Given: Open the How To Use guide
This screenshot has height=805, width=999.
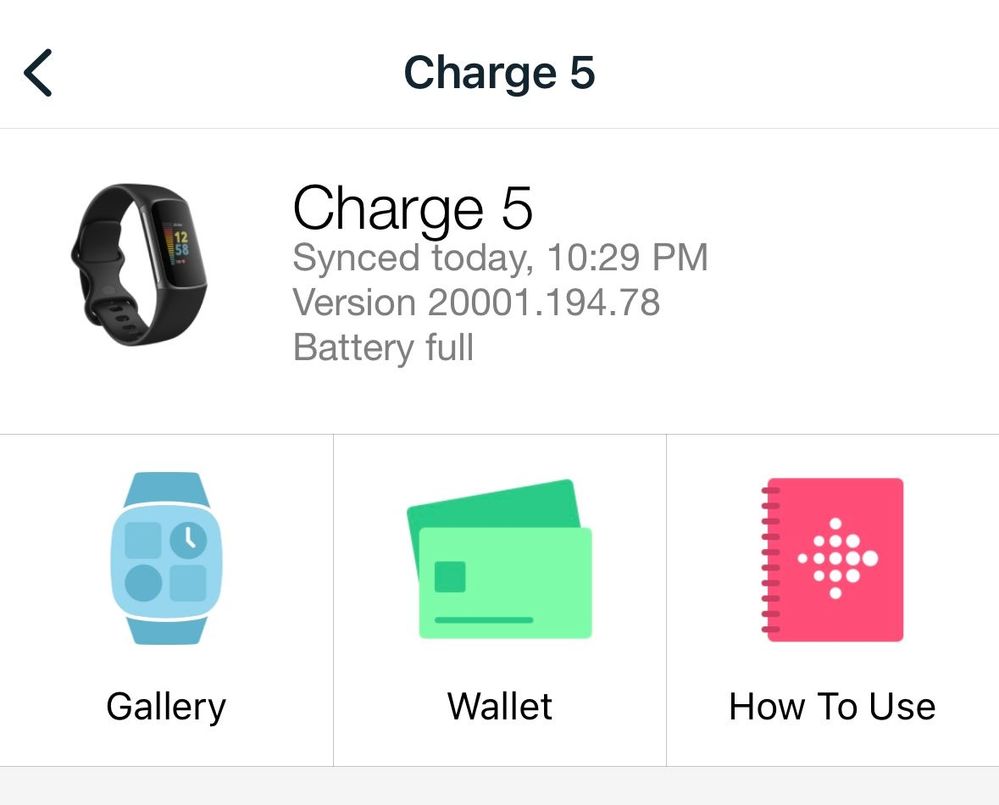Looking at the screenshot, I should point(832,600).
